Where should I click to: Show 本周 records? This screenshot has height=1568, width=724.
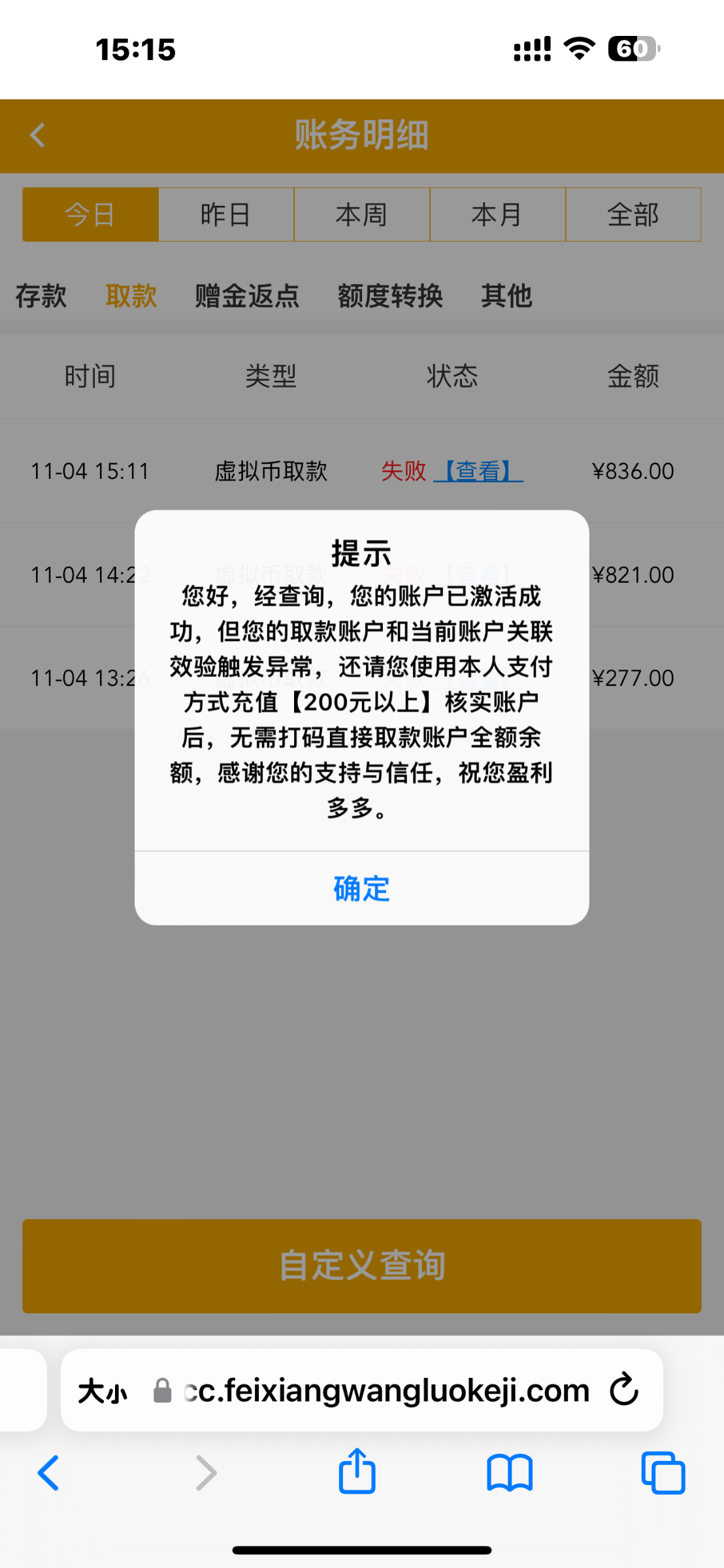362,214
